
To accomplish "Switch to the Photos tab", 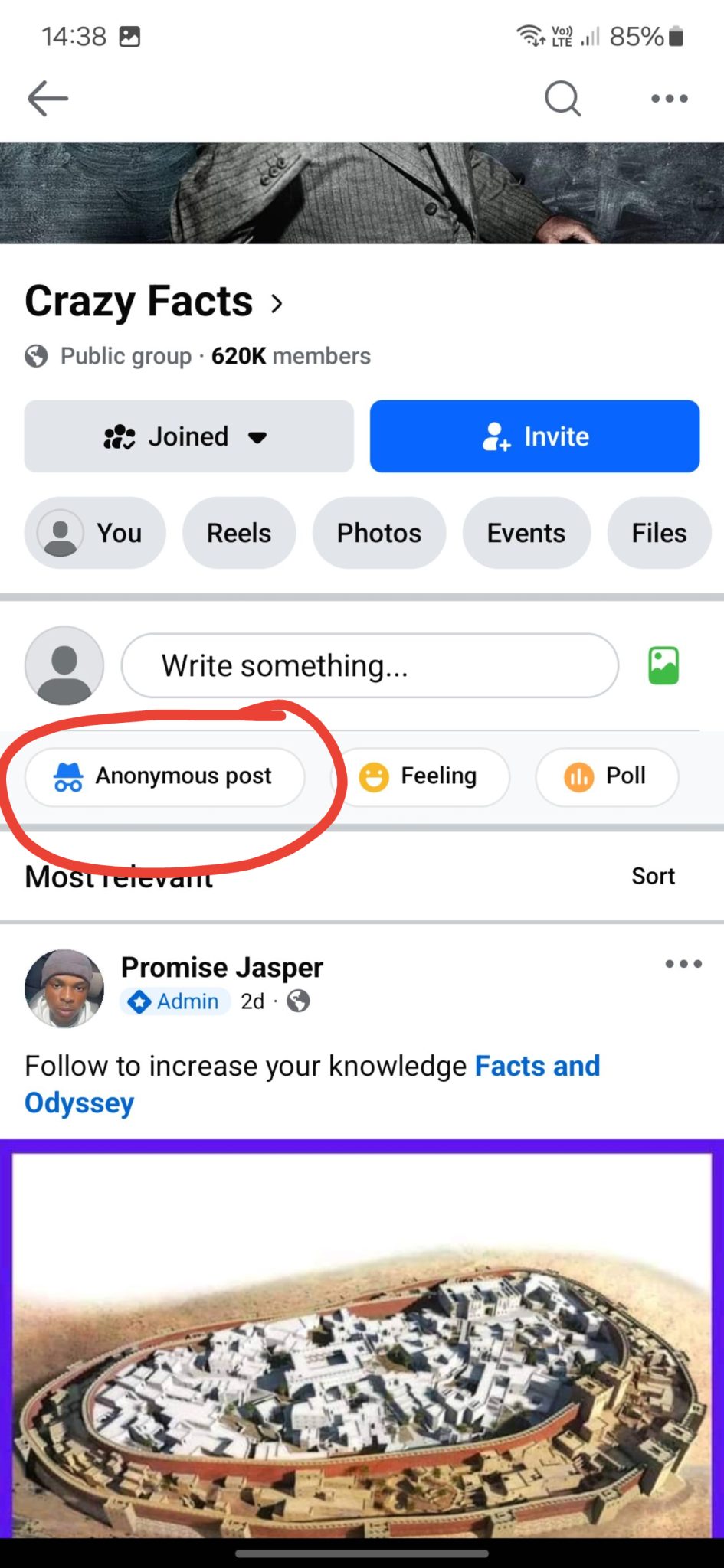I will 378,533.
